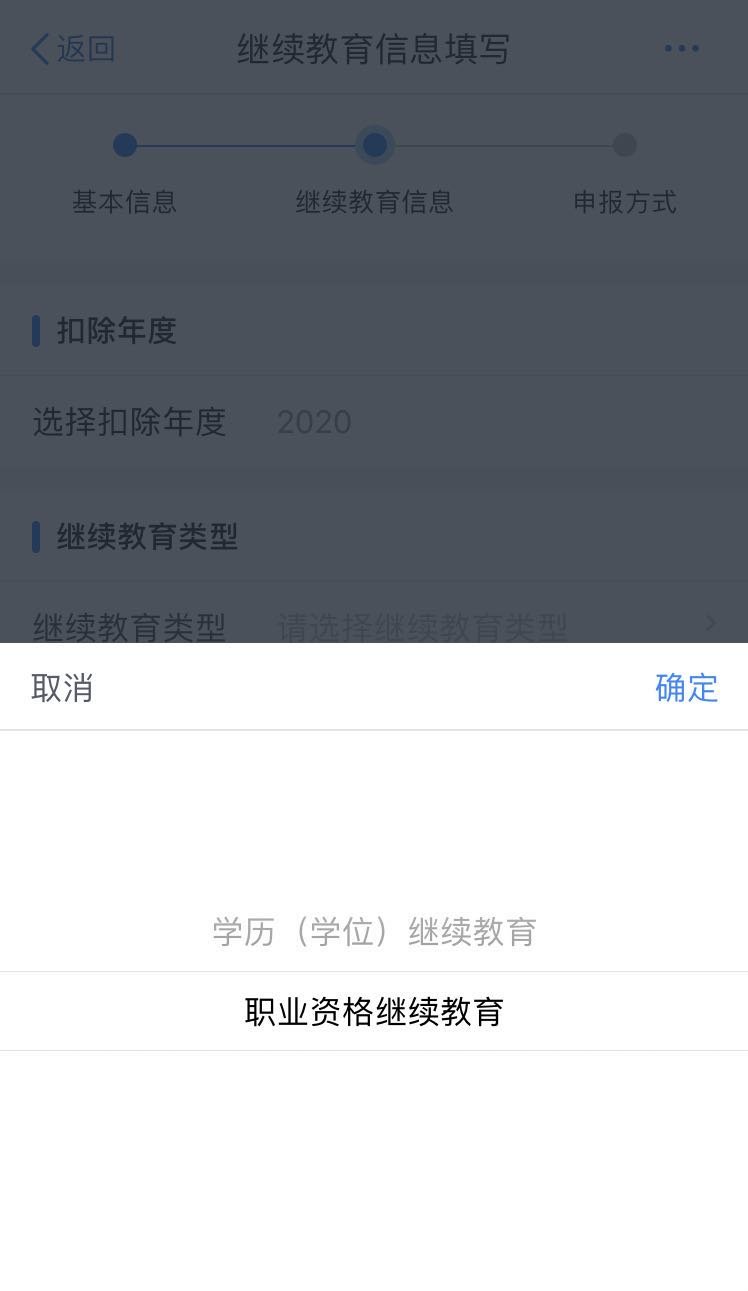Choose 职业资格继续教育 option
The width and height of the screenshot is (748, 1291).
(x=374, y=1012)
